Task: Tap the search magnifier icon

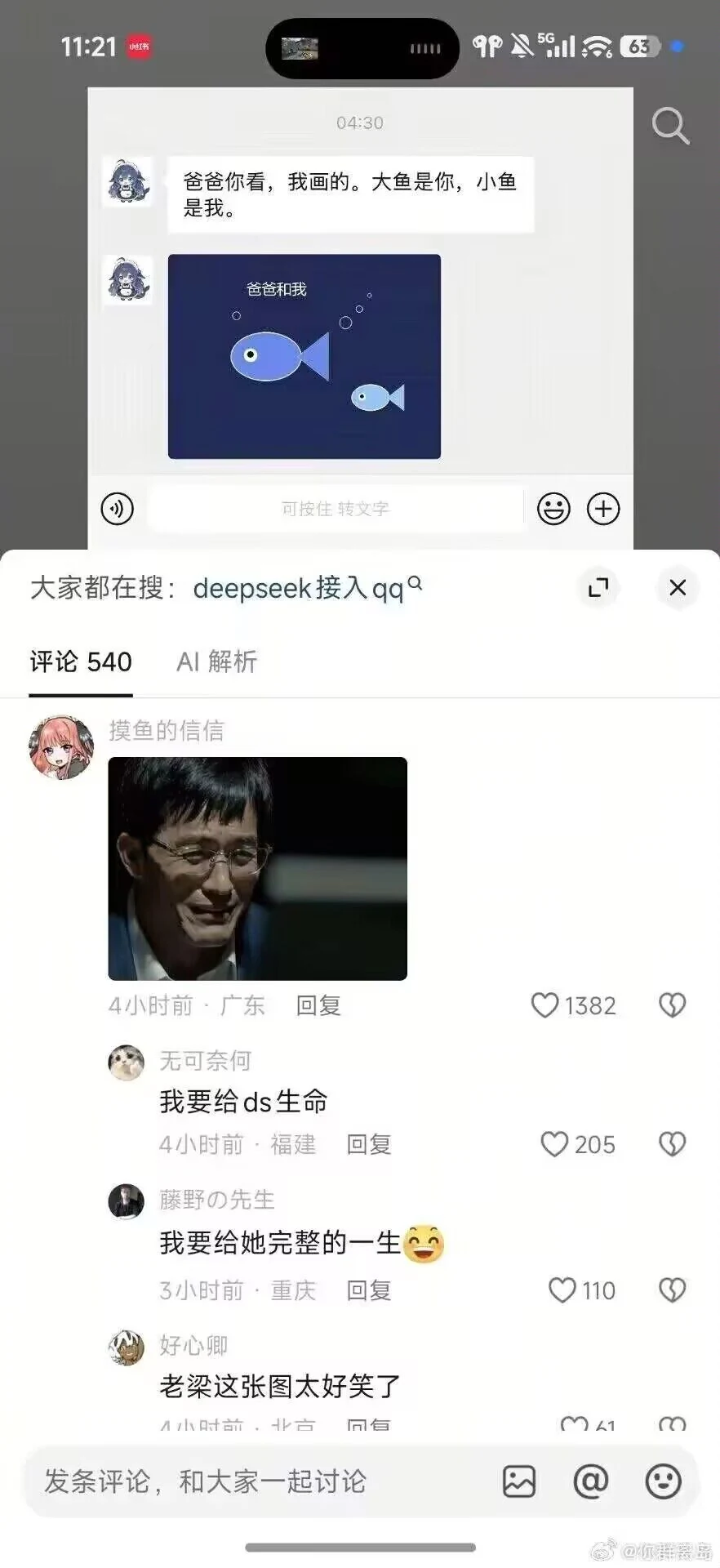Action: (x=670, y=126)
